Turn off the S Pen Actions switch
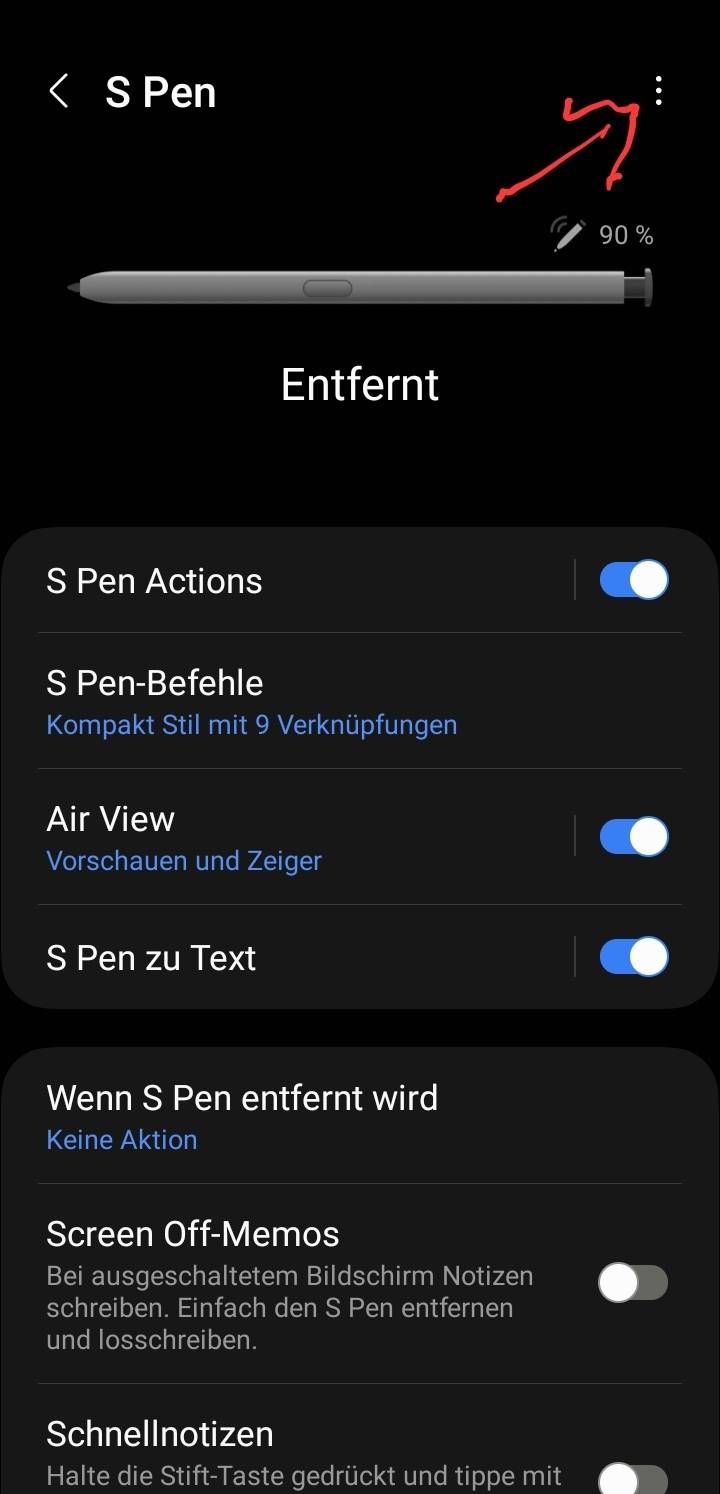Viewport: 720px width, 1494px height. tap(634, 580)
